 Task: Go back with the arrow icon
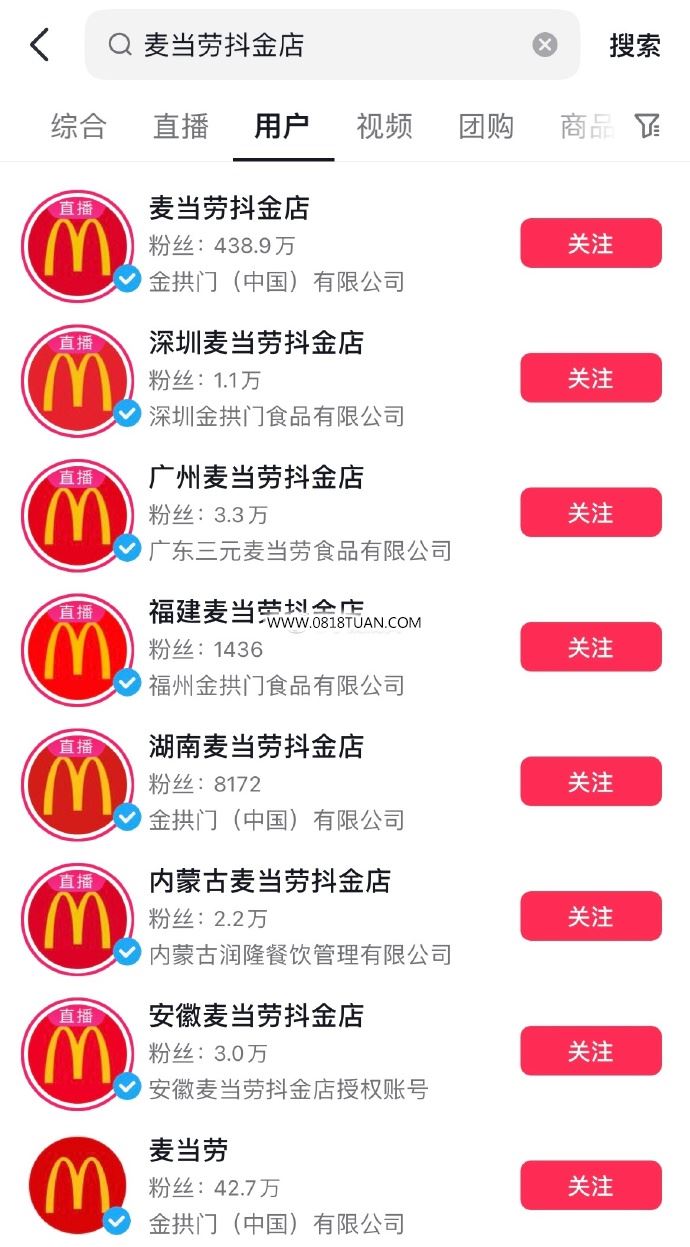click(x=40, y=45)
